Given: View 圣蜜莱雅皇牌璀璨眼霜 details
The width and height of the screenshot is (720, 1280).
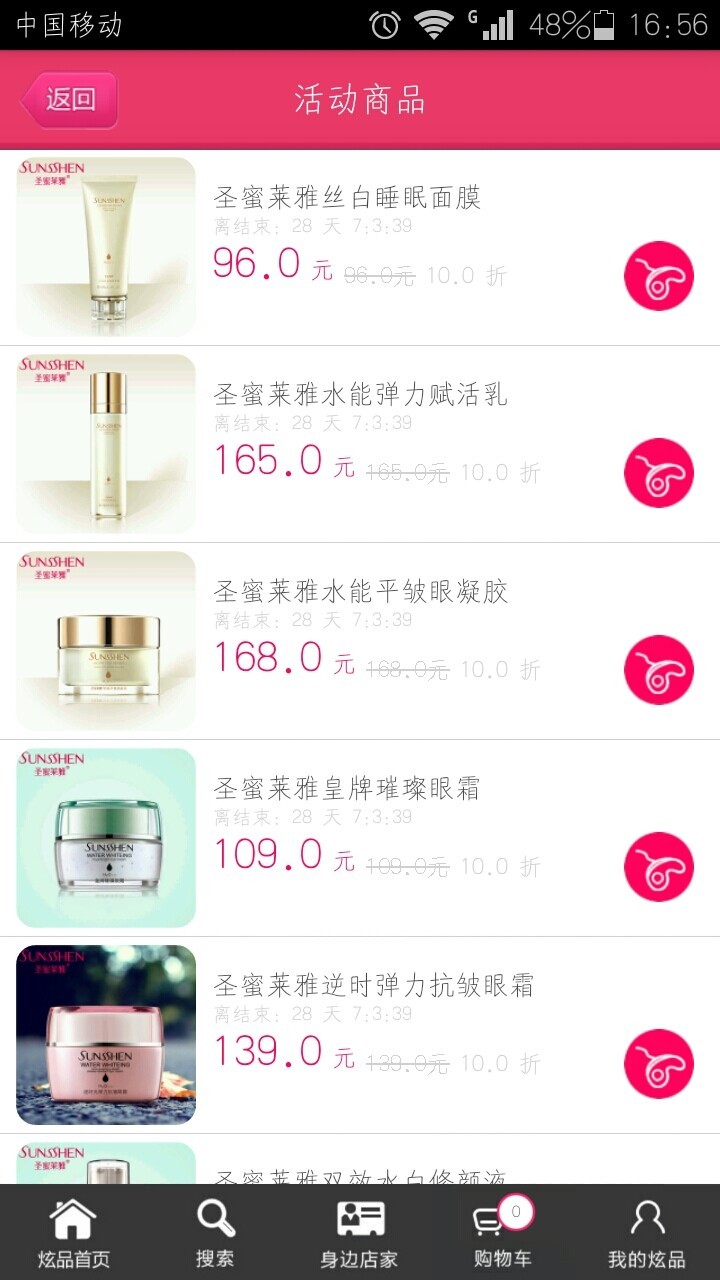Looking at the screenshot, I should pyautogui.click(x=347, y=789).
